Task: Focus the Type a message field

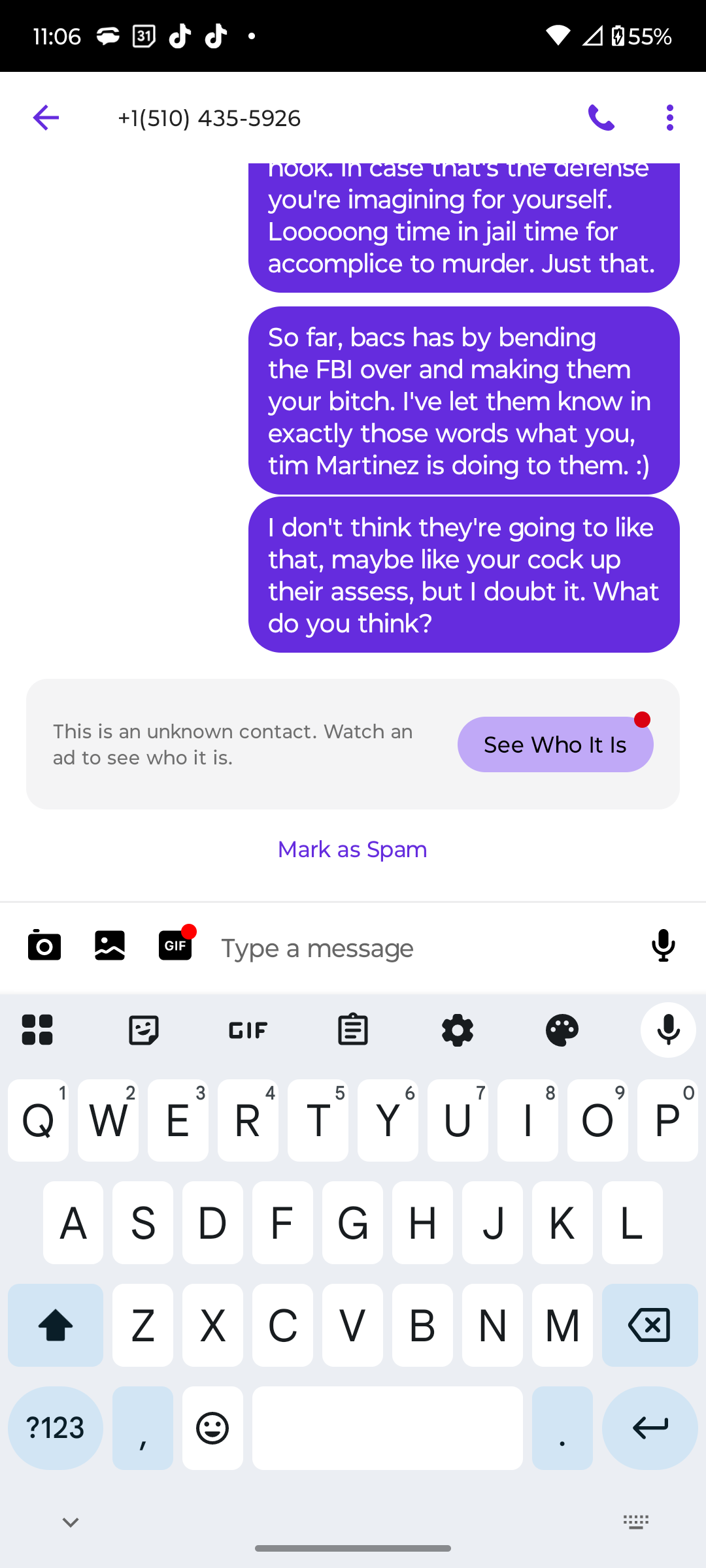Action: (x=418, y=948)
